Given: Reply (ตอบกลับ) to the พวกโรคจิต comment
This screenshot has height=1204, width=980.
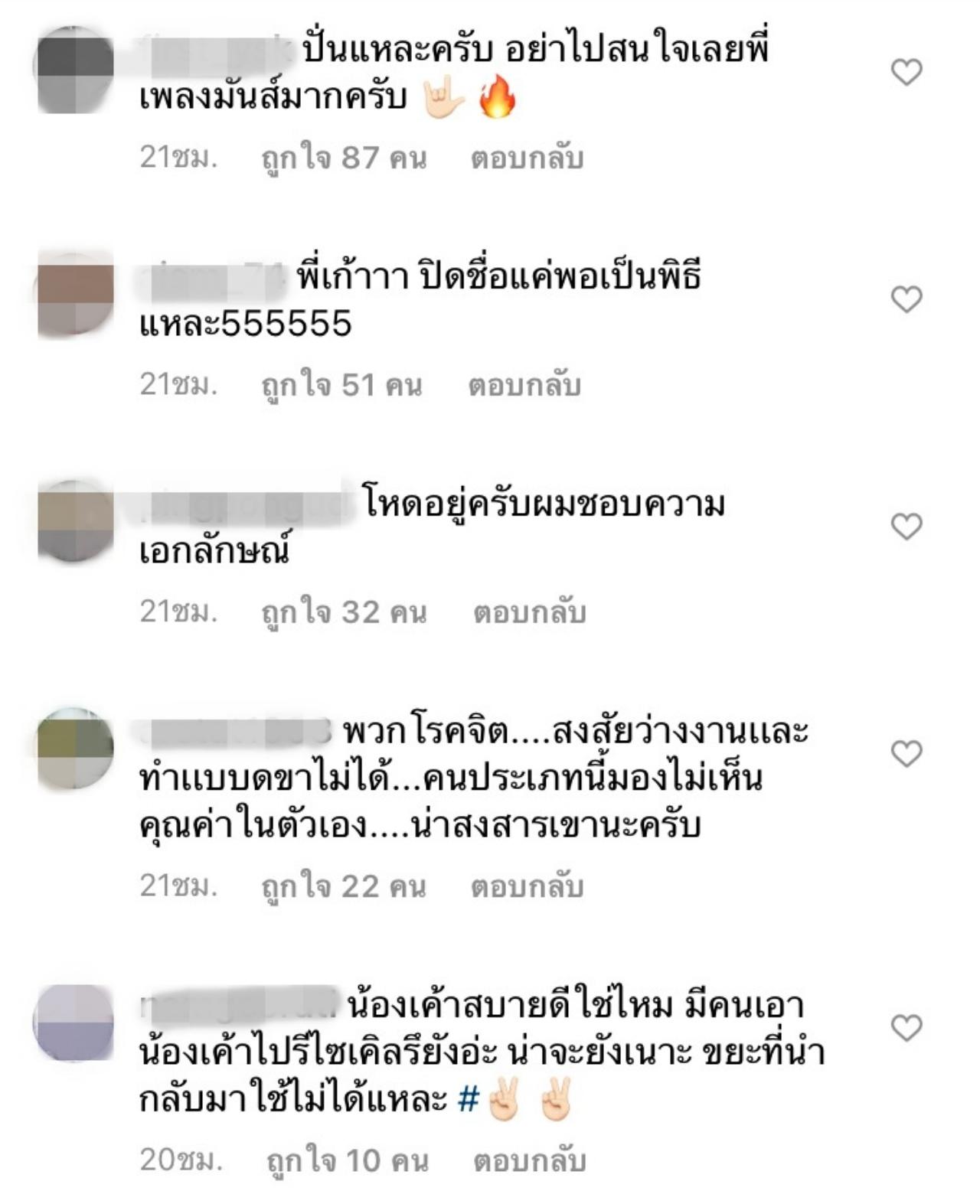Looking at the screenshot, I should coord(527,886).
